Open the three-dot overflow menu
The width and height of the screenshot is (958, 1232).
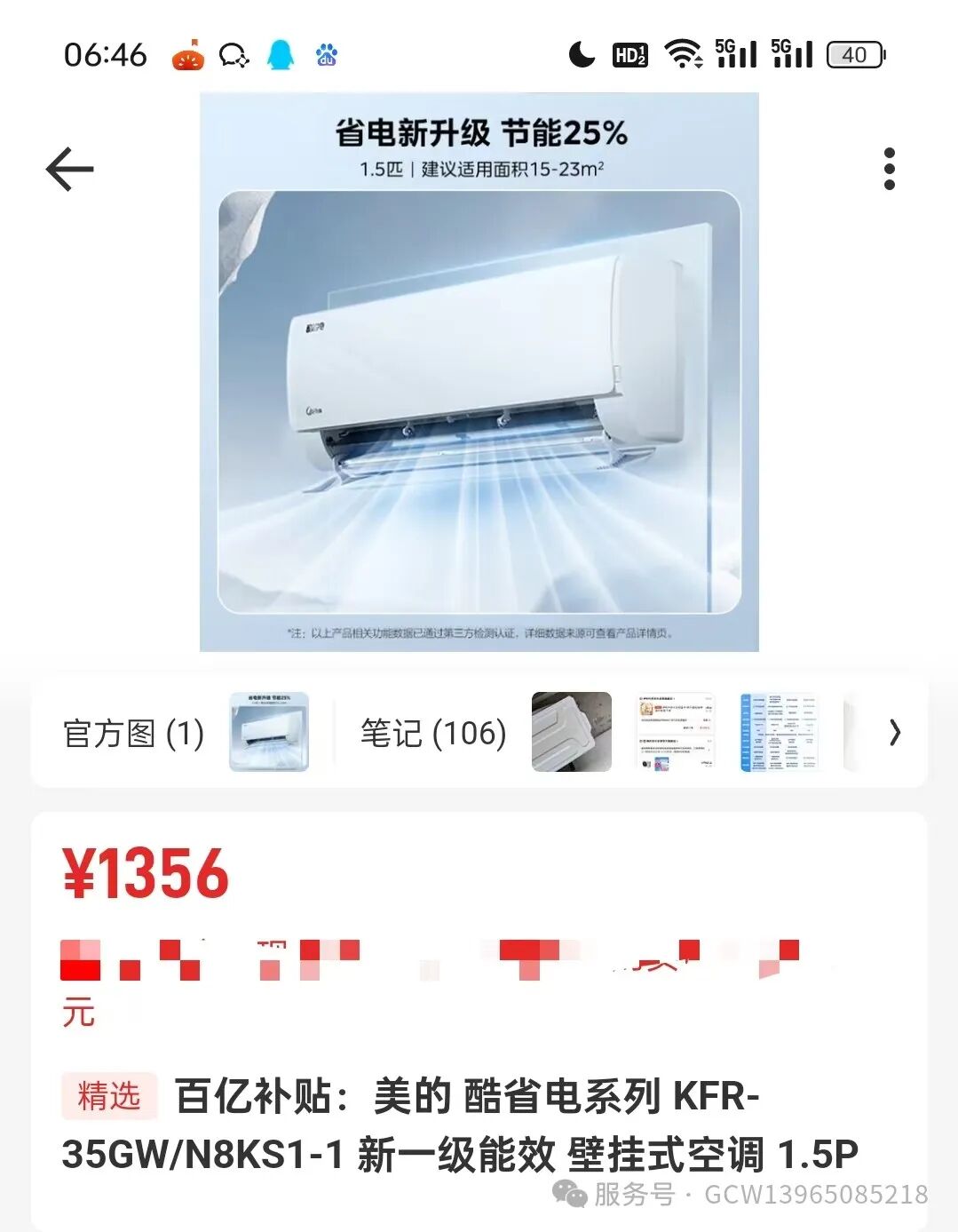(889, 169)
